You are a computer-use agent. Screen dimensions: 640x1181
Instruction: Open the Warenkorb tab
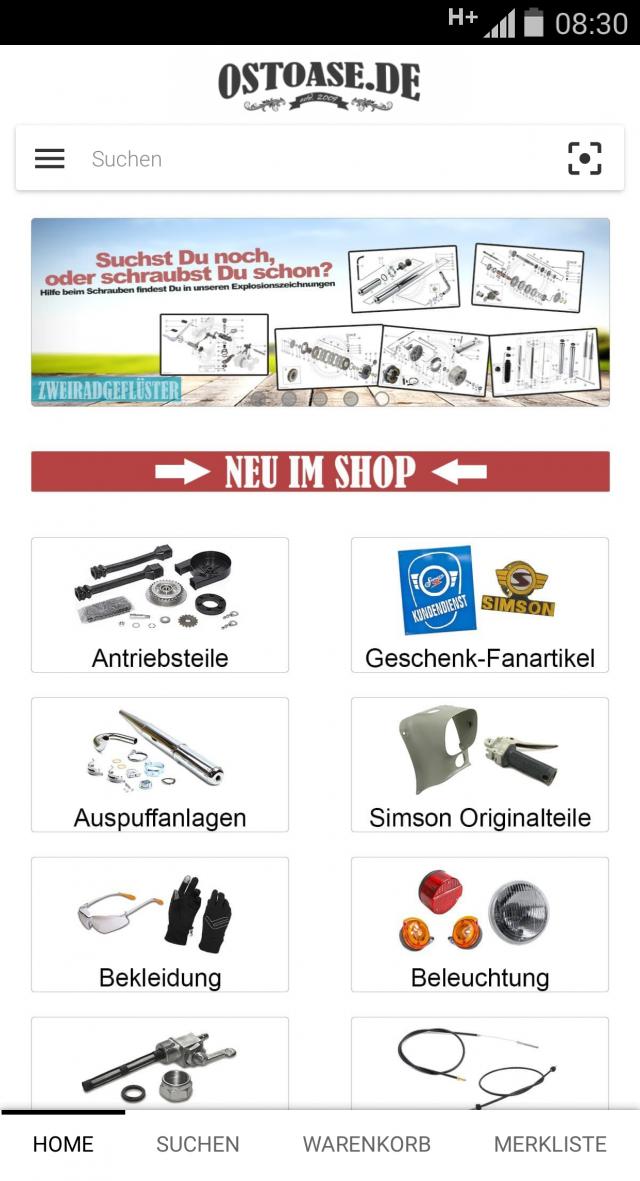click(x=367, y=1144)
